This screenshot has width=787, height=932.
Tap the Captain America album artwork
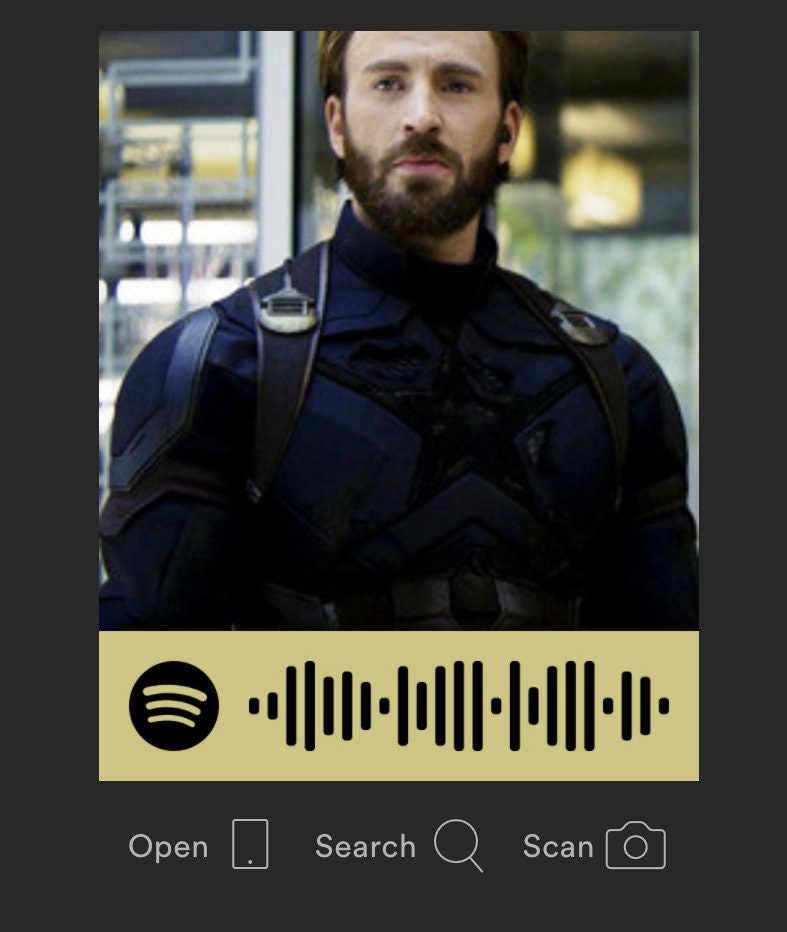[398, 330]
